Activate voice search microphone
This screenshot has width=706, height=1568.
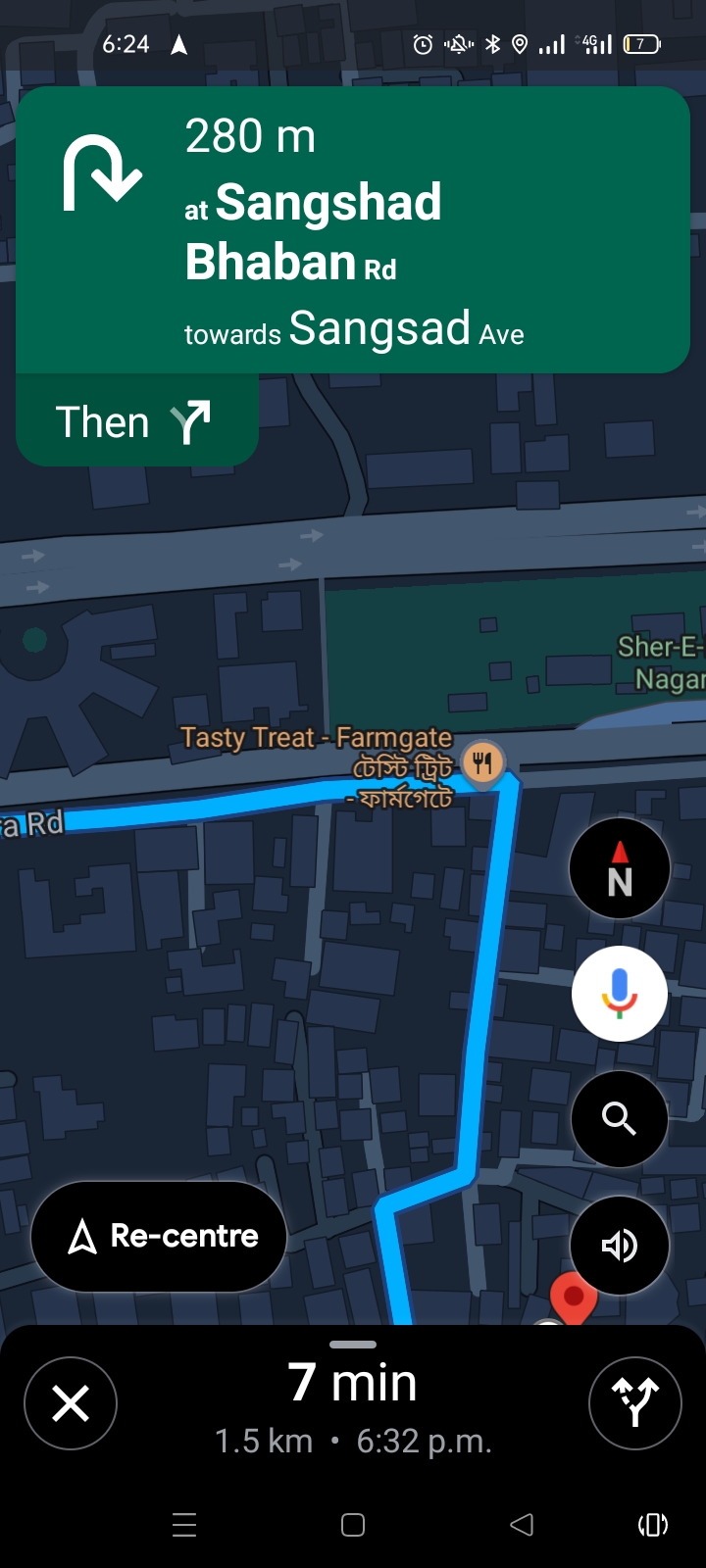(620, 994)
